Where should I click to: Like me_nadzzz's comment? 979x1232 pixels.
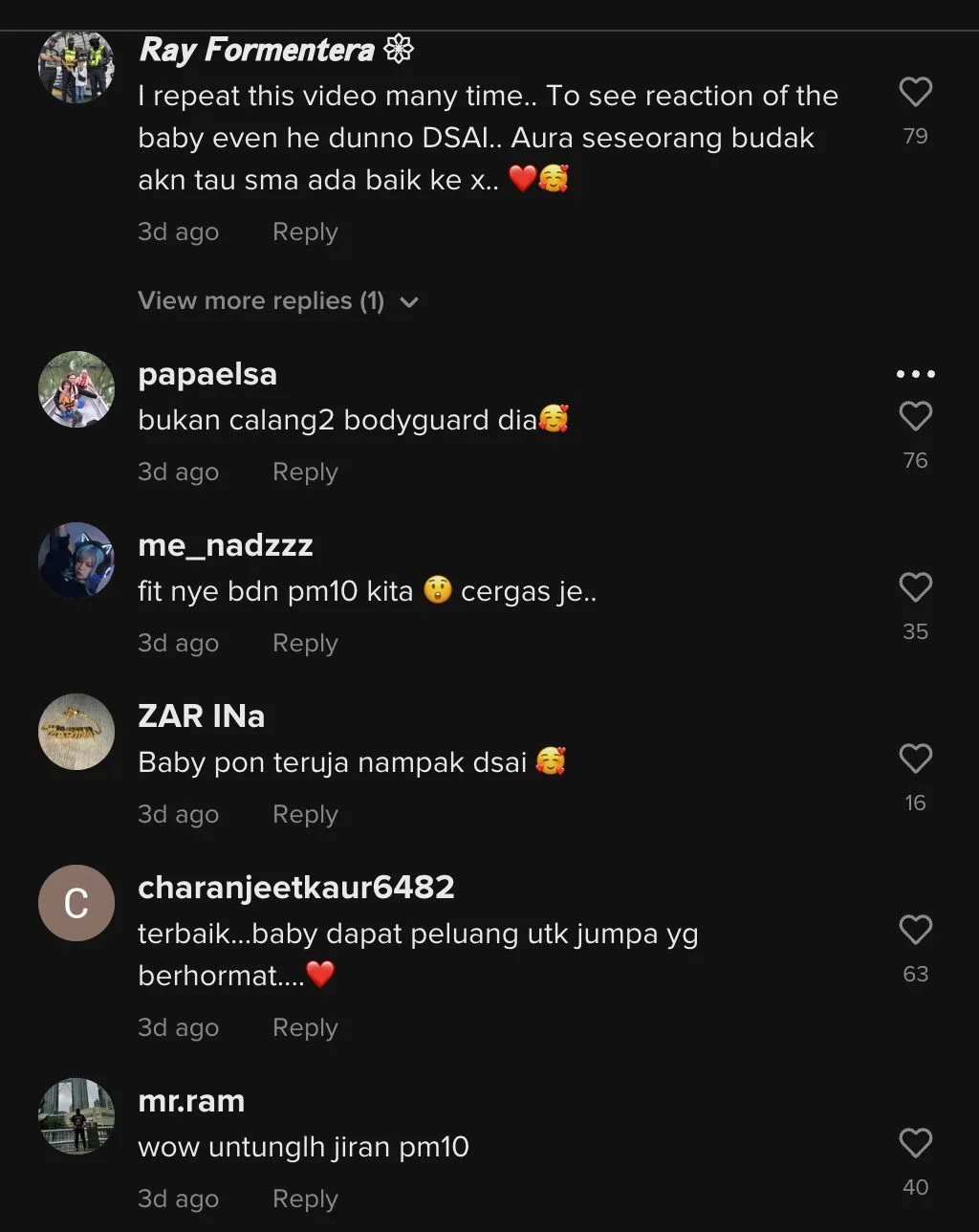pyautogui.click(x=915, y=587)
